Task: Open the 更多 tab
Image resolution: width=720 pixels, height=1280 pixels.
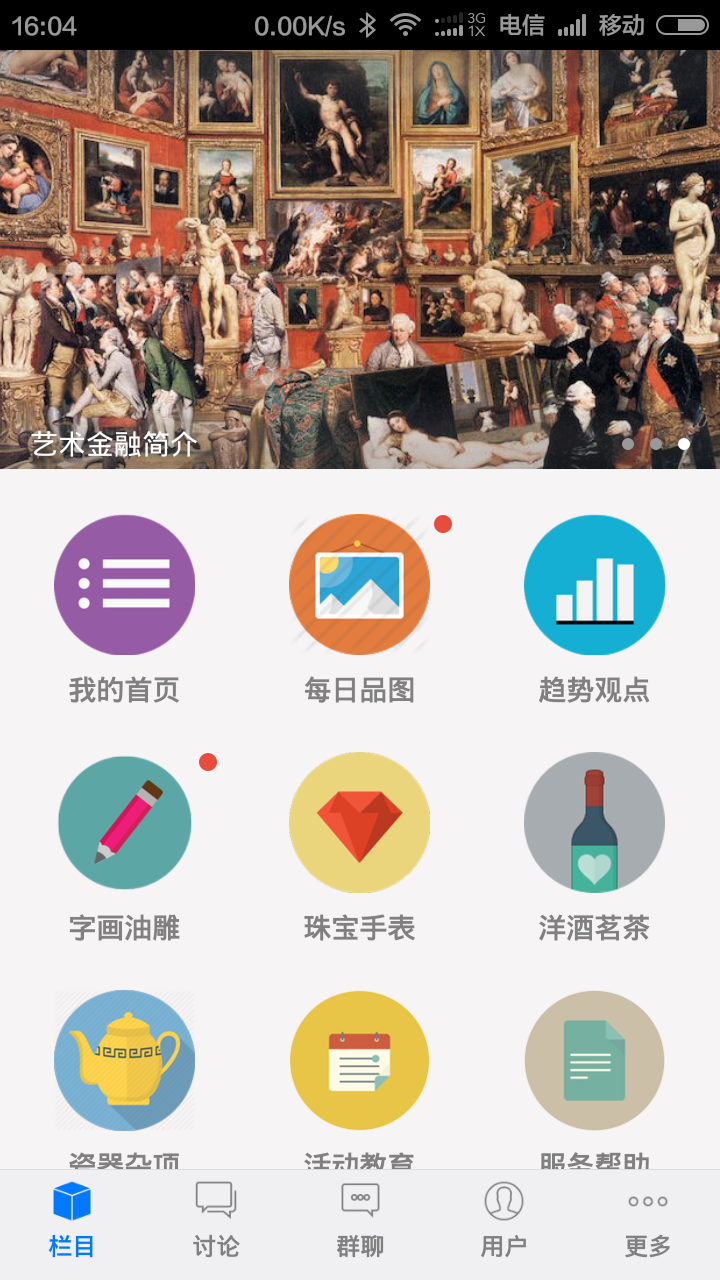Action: [648, 1220]
